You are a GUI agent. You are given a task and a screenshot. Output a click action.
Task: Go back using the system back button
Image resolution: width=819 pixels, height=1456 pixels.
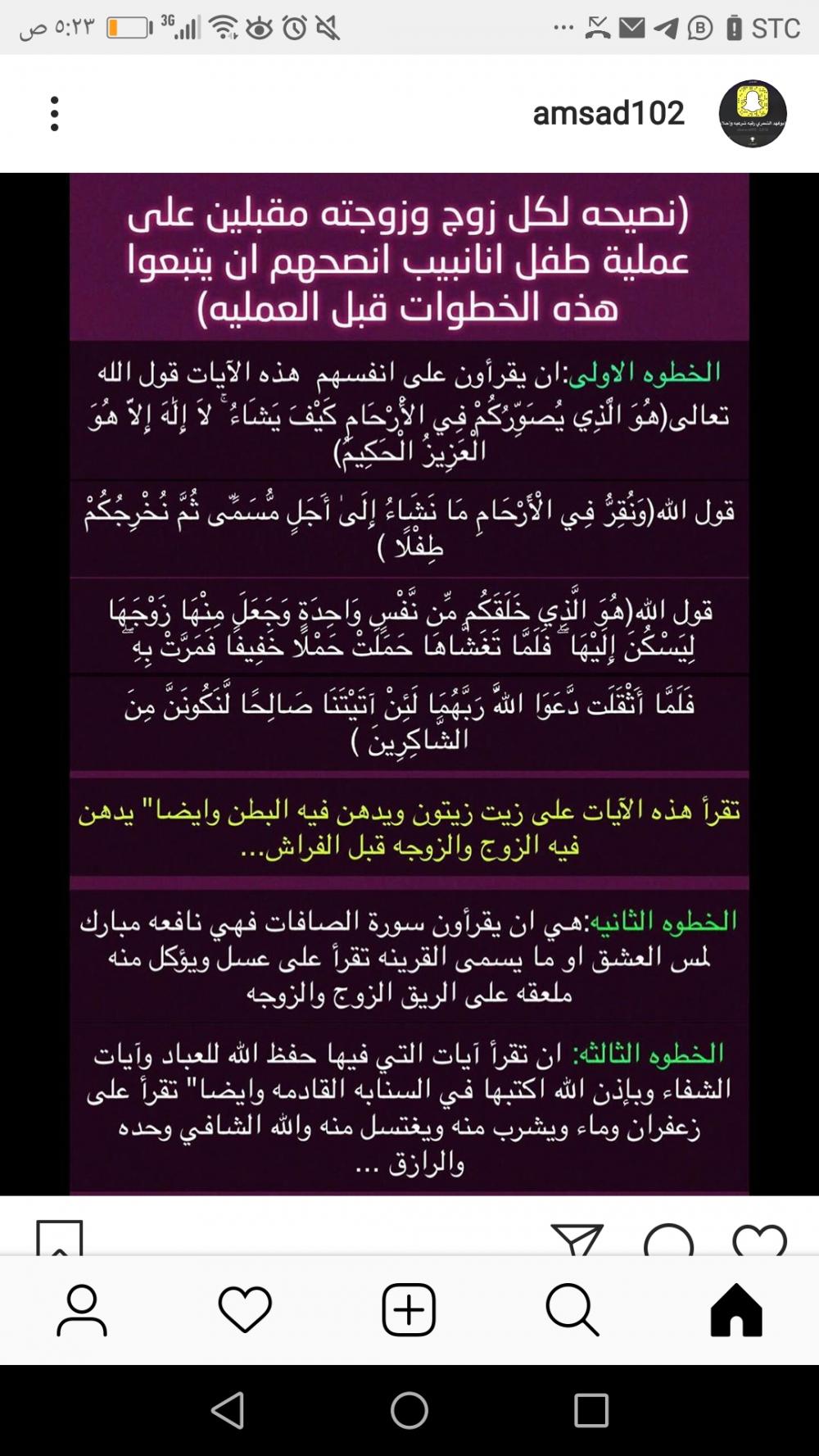coord(228,1410)
